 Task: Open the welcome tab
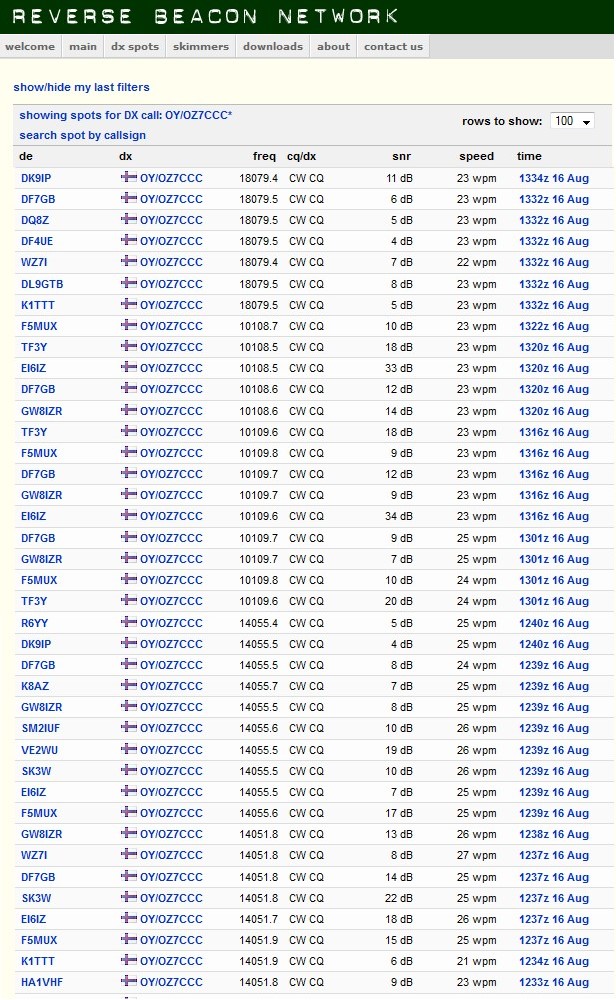tap(30, 46)
